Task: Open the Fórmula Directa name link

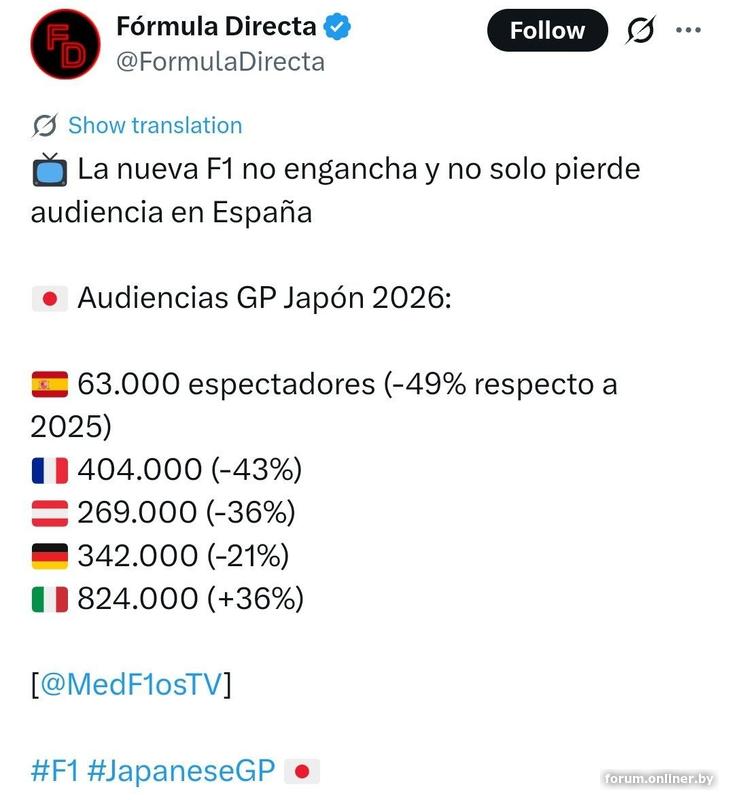Action: (x=216, y=26)
